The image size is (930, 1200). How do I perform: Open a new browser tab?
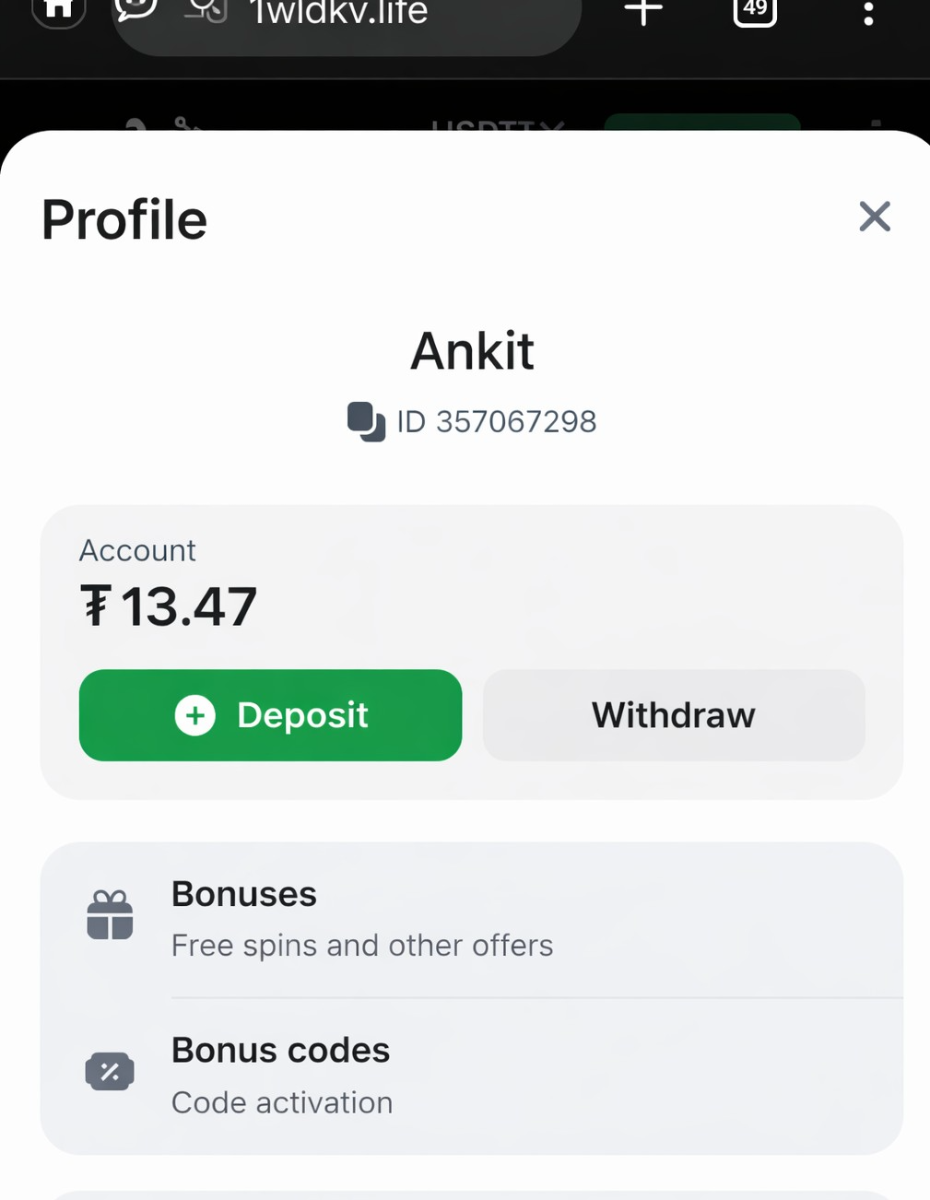(x=643, y=12)
